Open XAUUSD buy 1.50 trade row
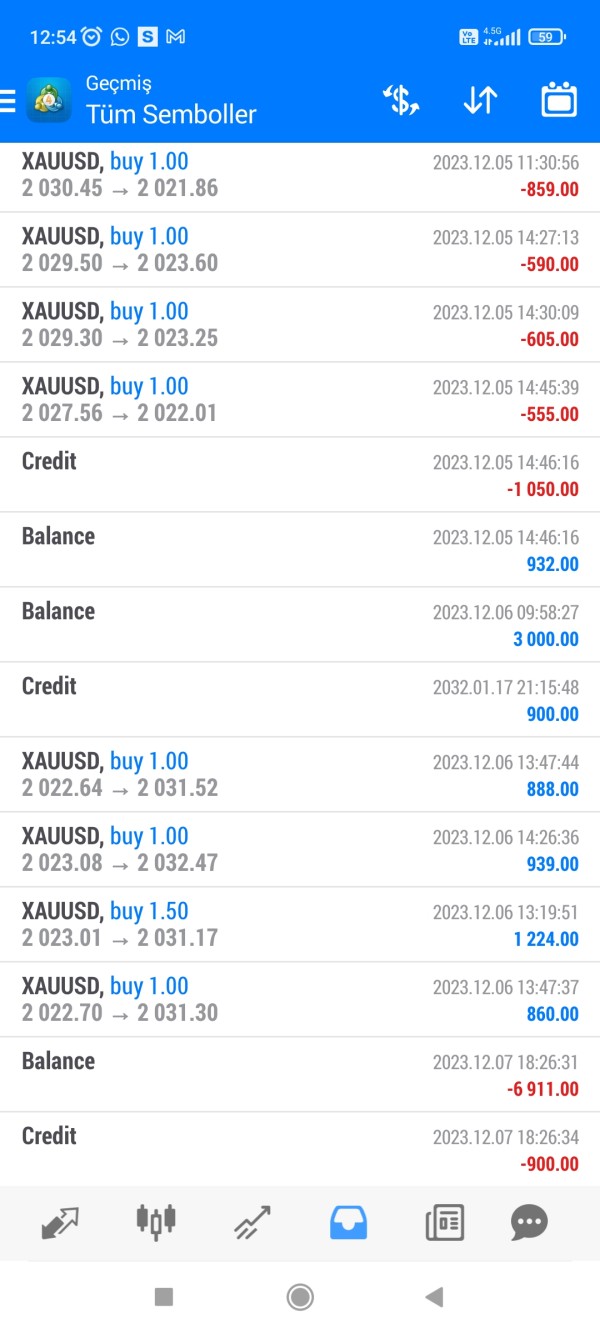Screen dimensions: 600x1333 point(300,924)
